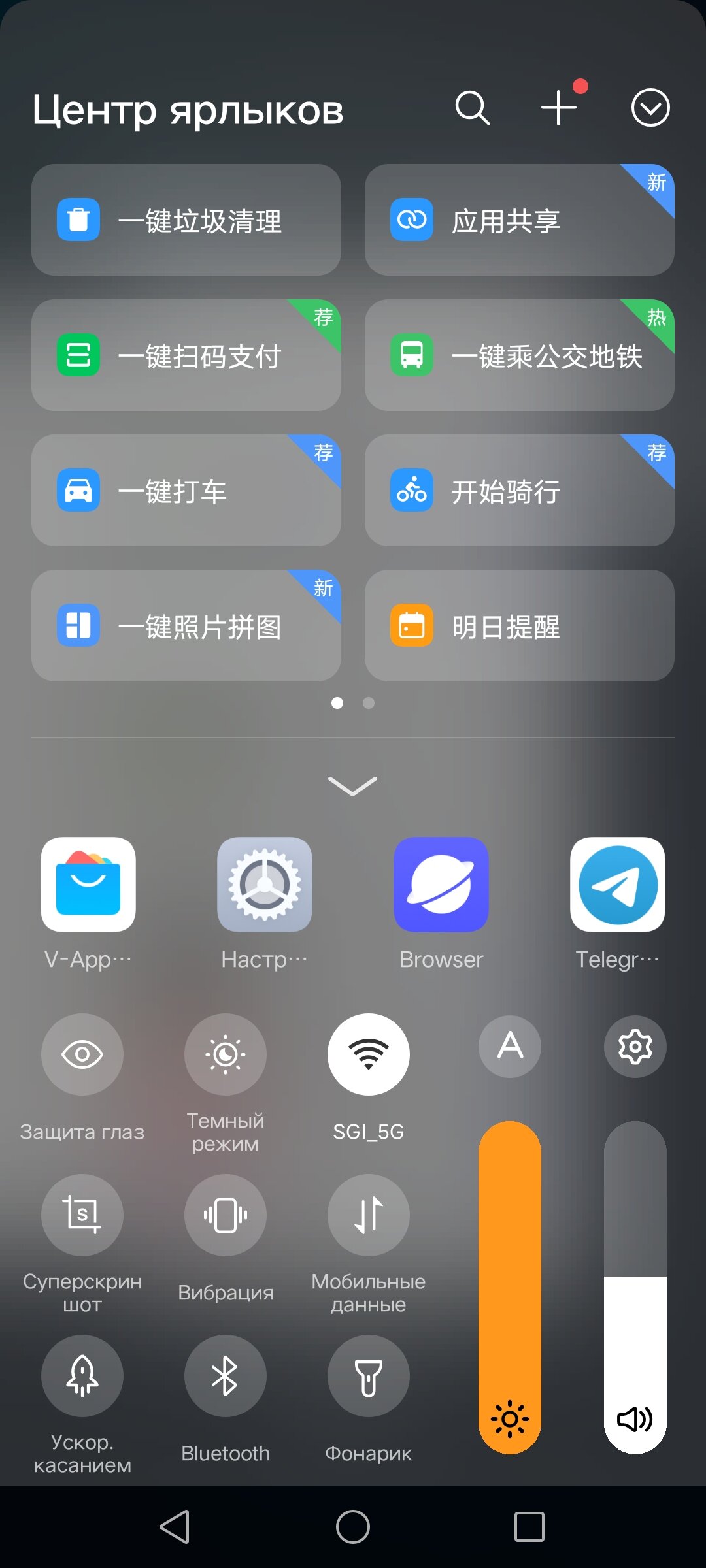This screenshot has width=706, height=1568.
Task: Go to the home screen
Action: click(x=353, y=1527)
